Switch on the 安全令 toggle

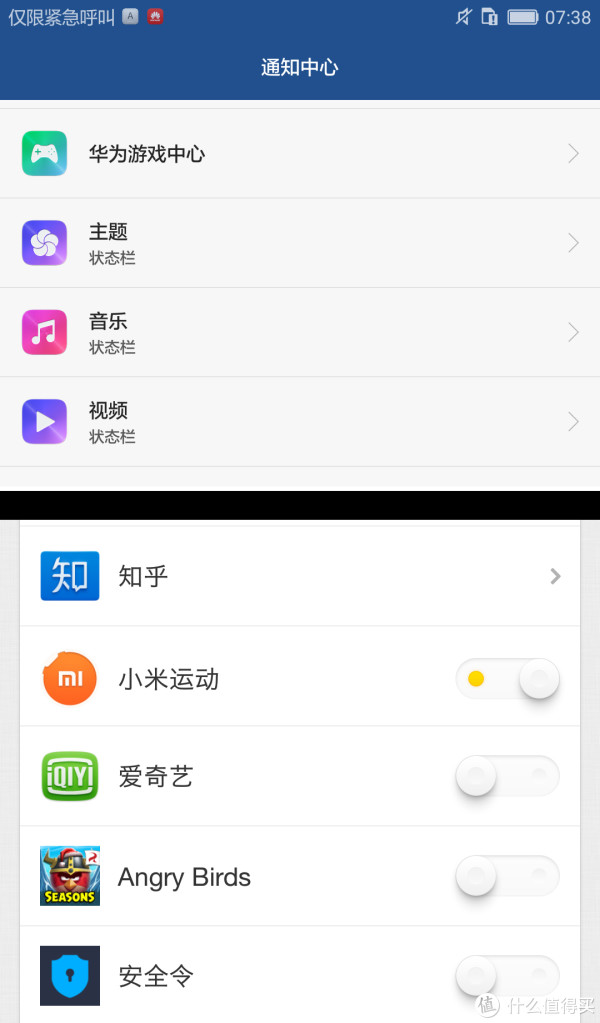click(x=507, y=975)
